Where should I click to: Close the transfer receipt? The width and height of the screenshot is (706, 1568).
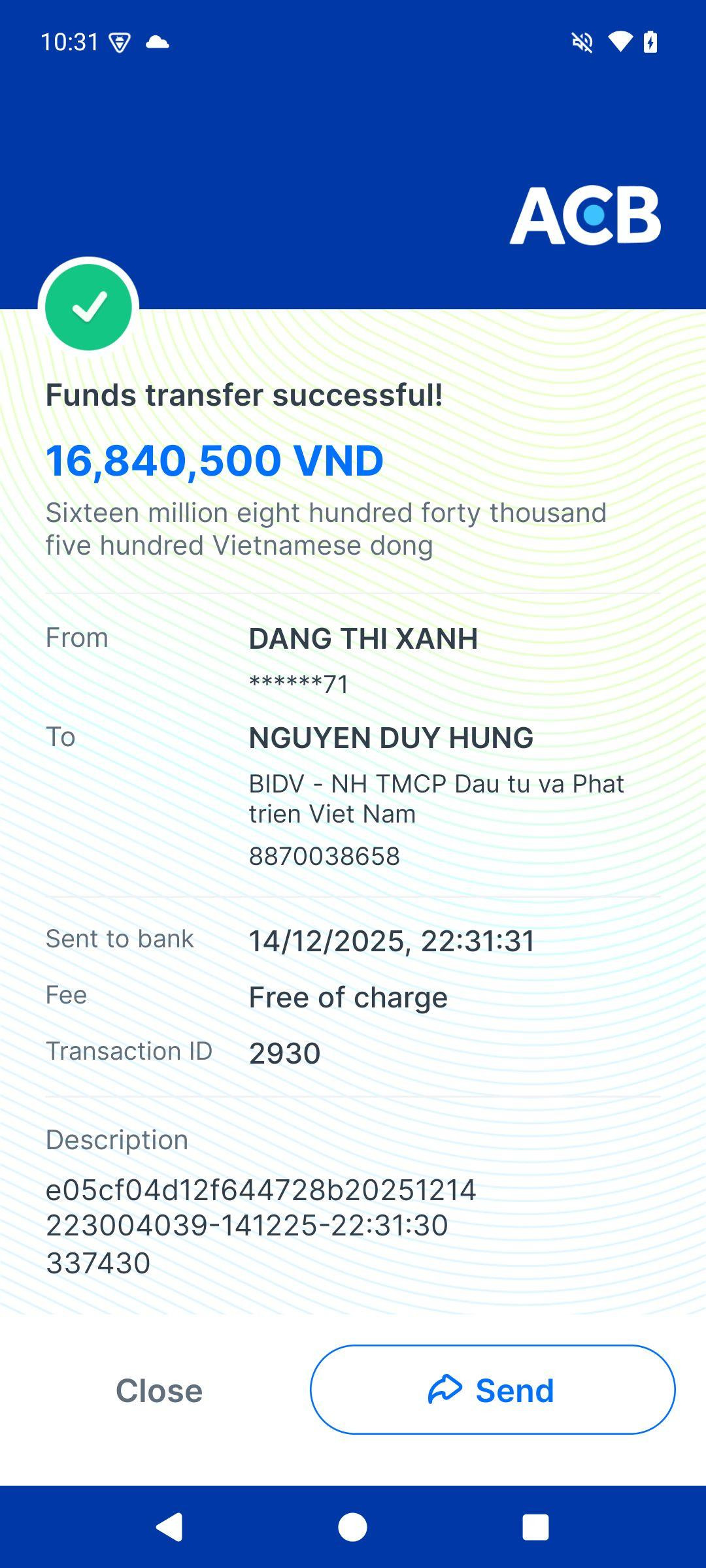pyautogui.click(x=159, y=1390)
